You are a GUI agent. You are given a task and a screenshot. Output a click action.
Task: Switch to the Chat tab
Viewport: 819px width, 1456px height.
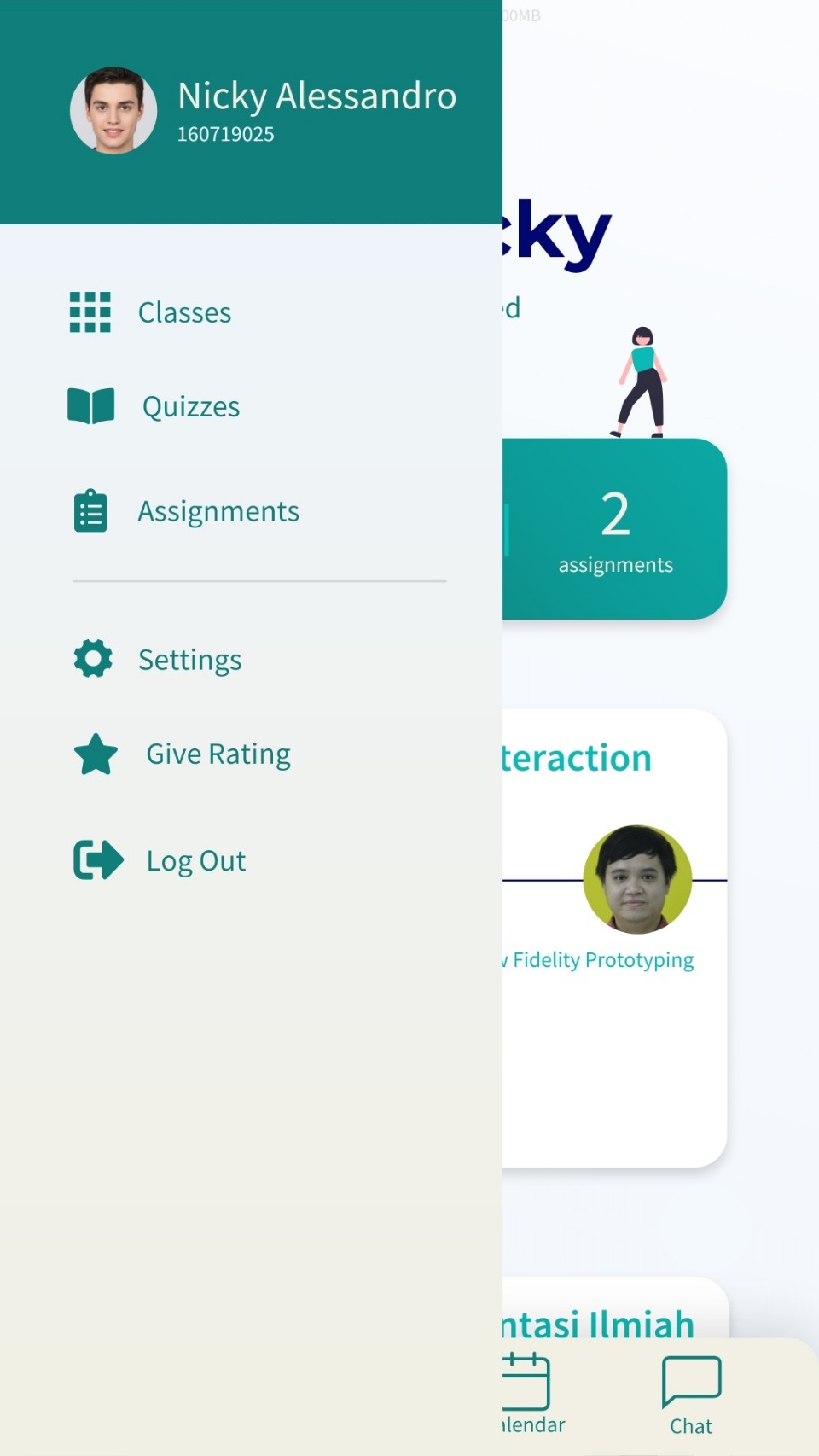click(691, 1395)
